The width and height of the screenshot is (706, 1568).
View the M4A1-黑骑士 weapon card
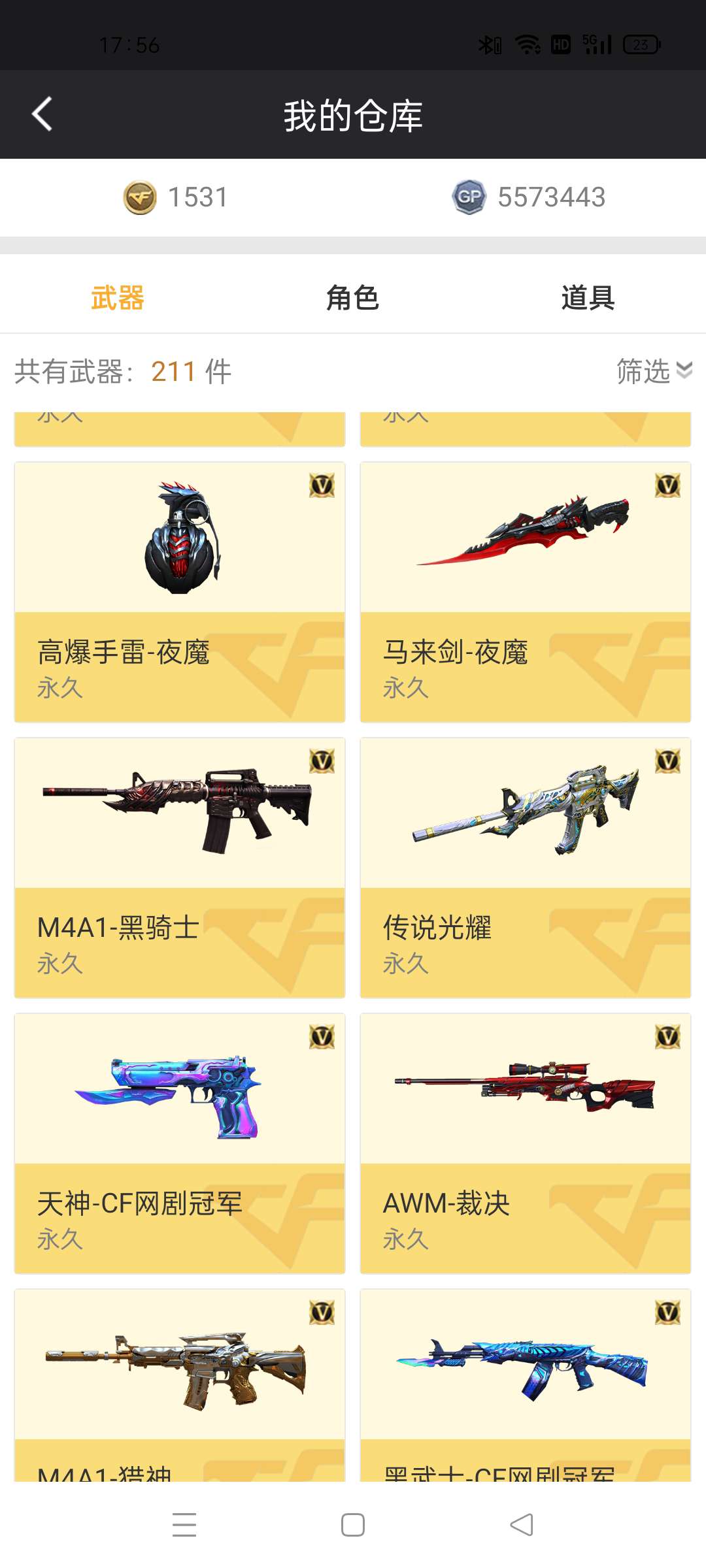click(180, 868)
